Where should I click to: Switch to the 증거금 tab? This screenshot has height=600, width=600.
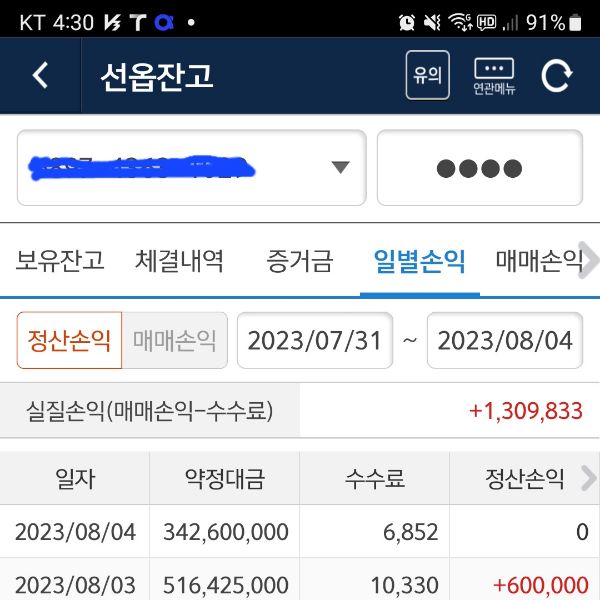[299, 262]
